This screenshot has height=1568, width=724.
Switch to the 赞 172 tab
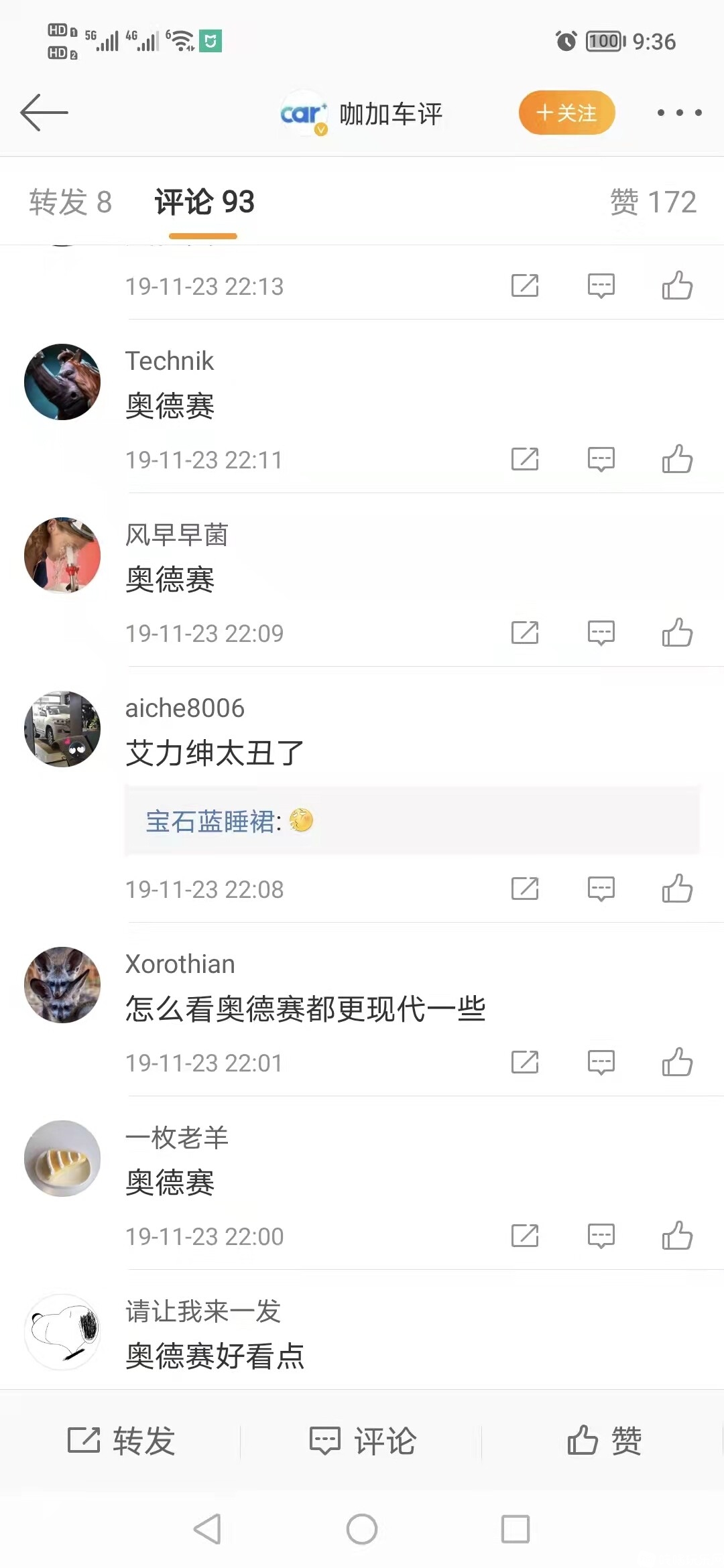click(652, 202)
